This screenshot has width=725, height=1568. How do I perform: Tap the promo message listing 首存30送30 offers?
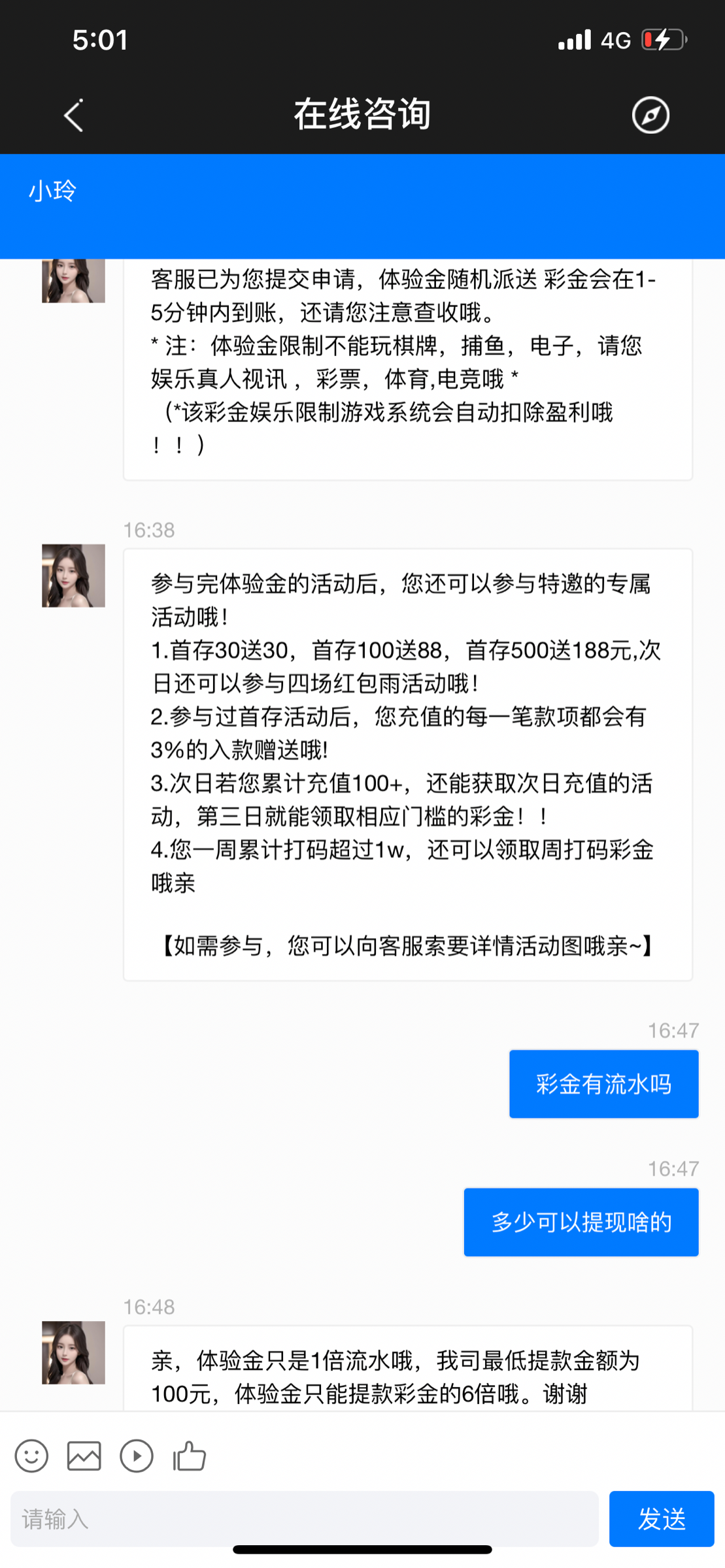407,764
